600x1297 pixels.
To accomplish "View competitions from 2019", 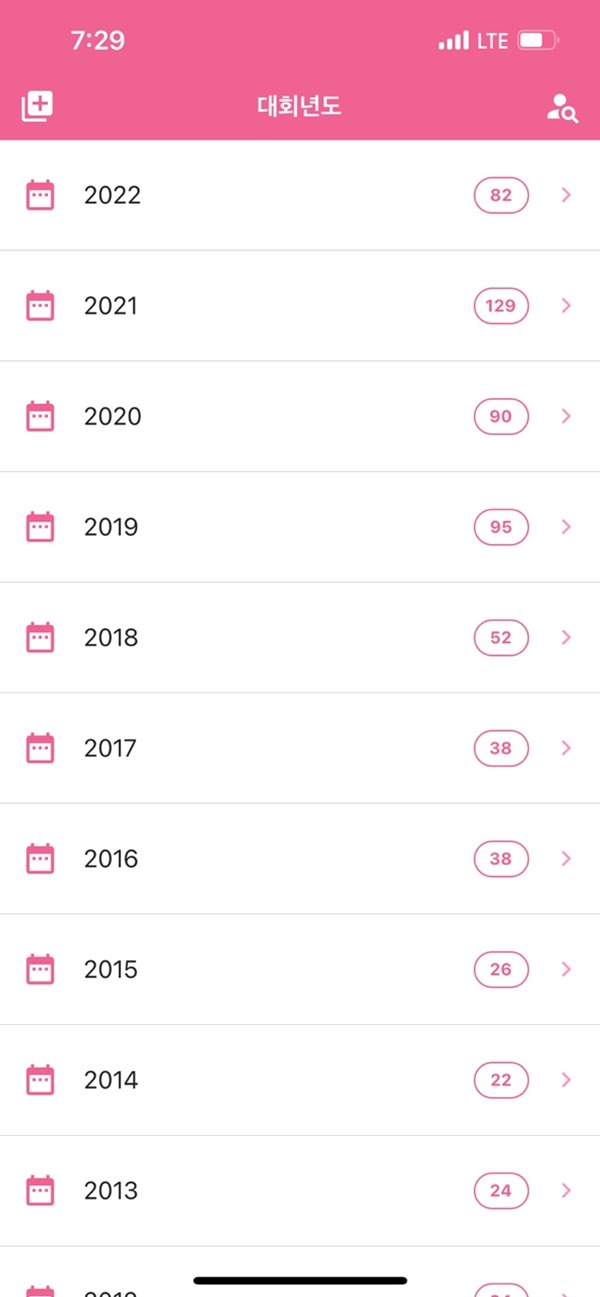I will [x=300, y=527].
